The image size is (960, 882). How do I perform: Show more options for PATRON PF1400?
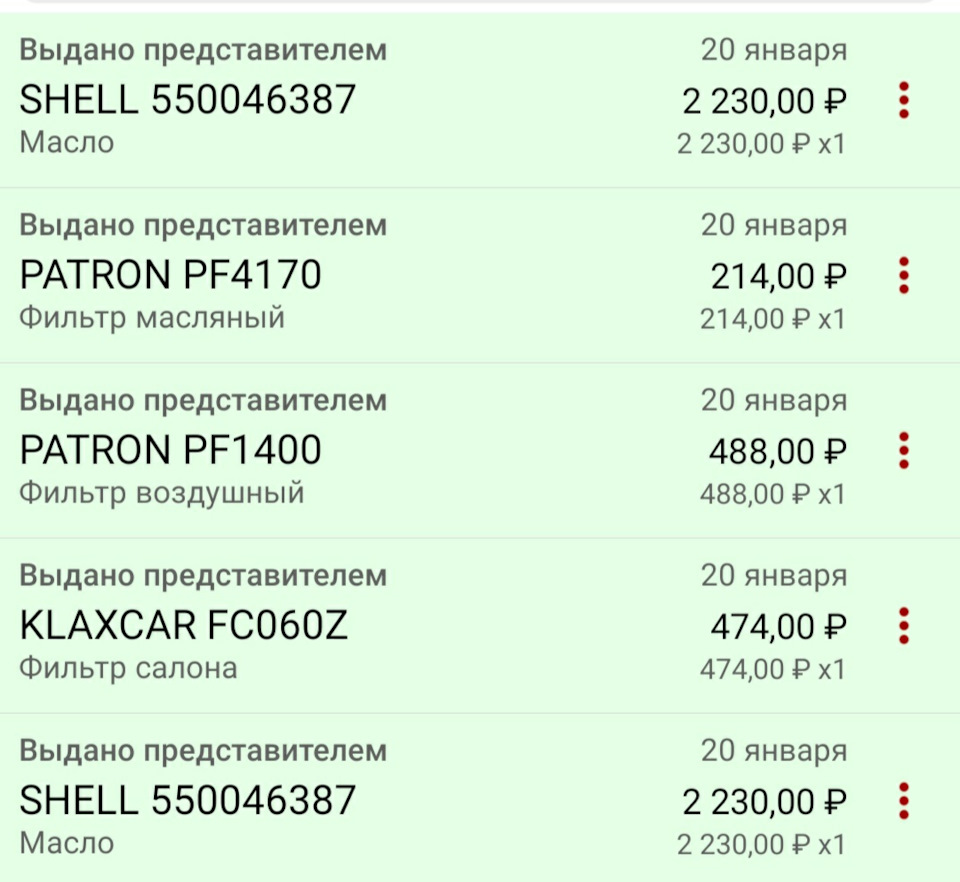point(903,450)
